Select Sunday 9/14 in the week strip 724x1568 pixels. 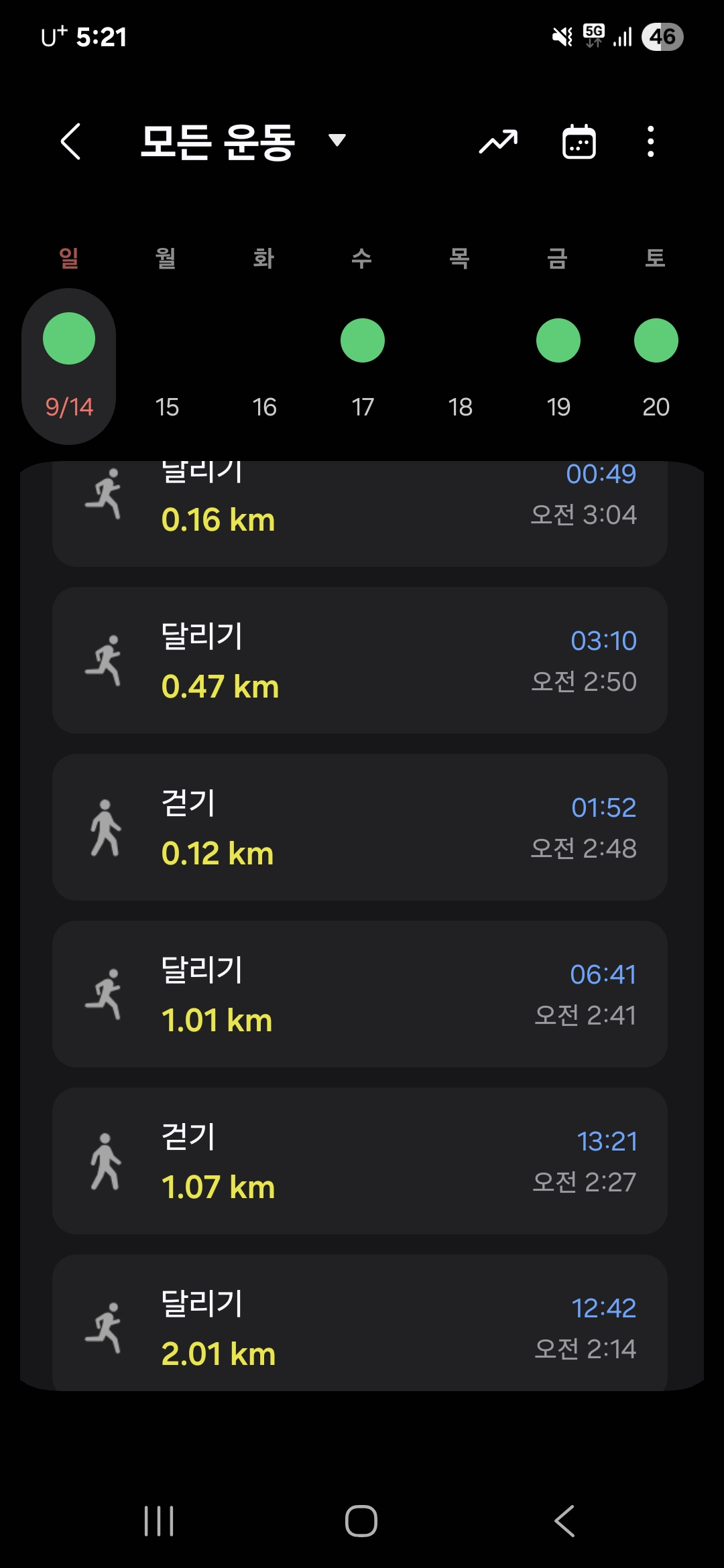[69, 366]
